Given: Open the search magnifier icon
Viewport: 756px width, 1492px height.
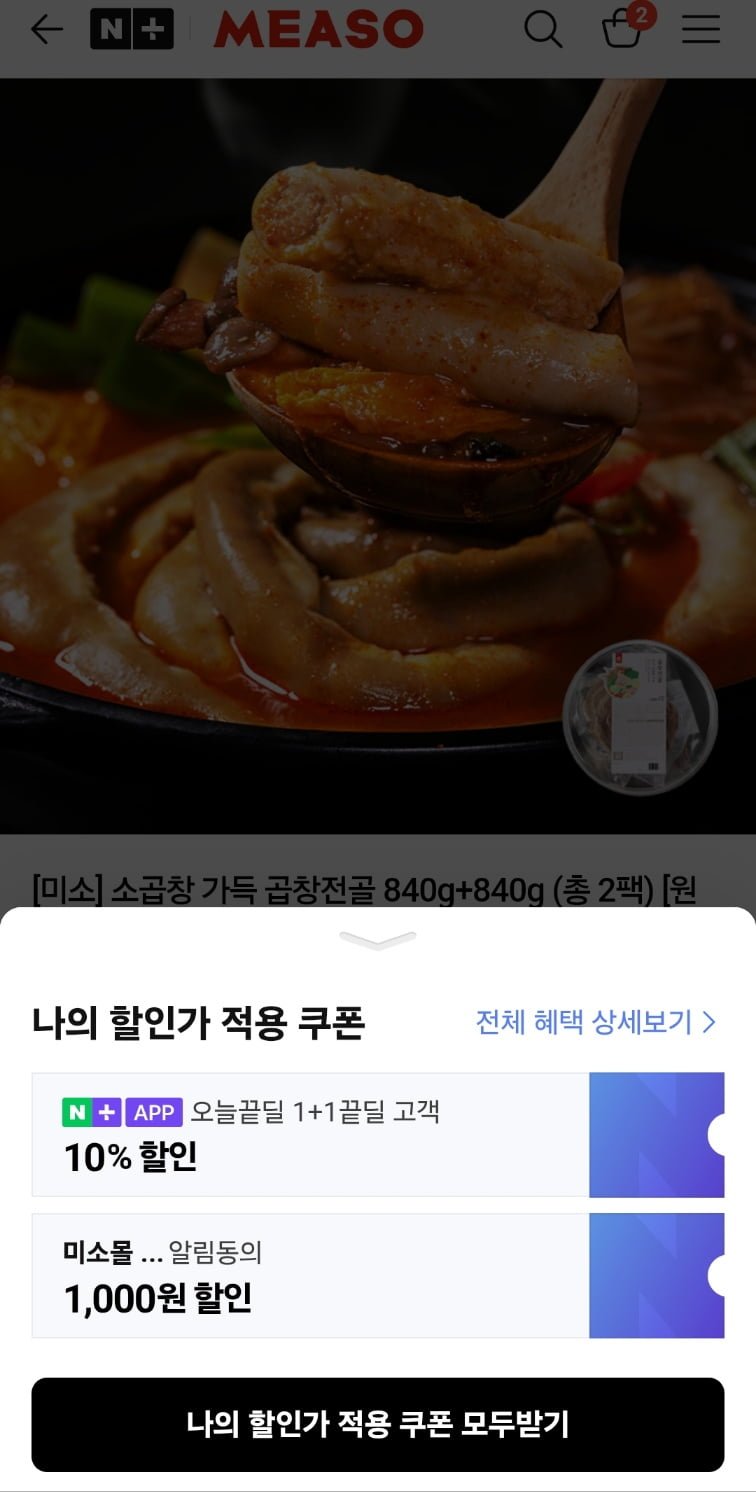Looking at the screenshot, I should 543,30.
